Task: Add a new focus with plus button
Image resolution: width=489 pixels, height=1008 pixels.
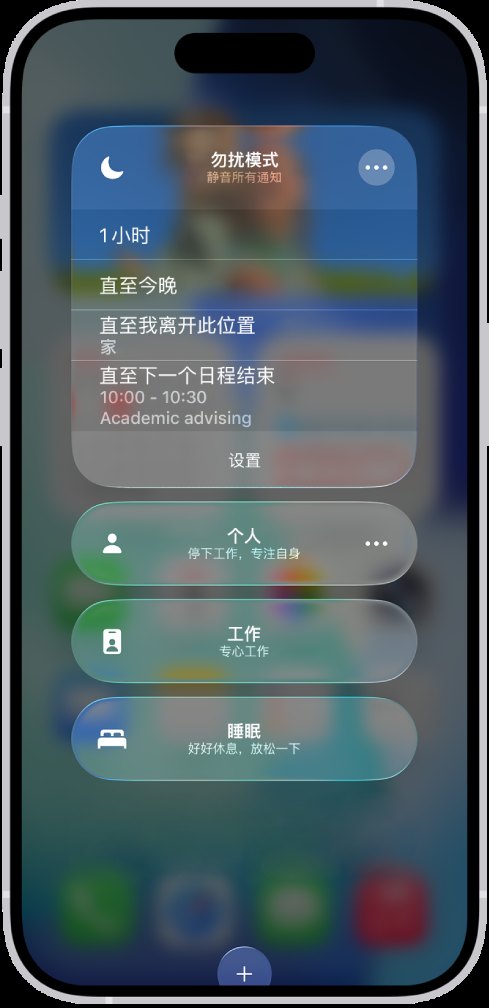Action: point(244,973)
